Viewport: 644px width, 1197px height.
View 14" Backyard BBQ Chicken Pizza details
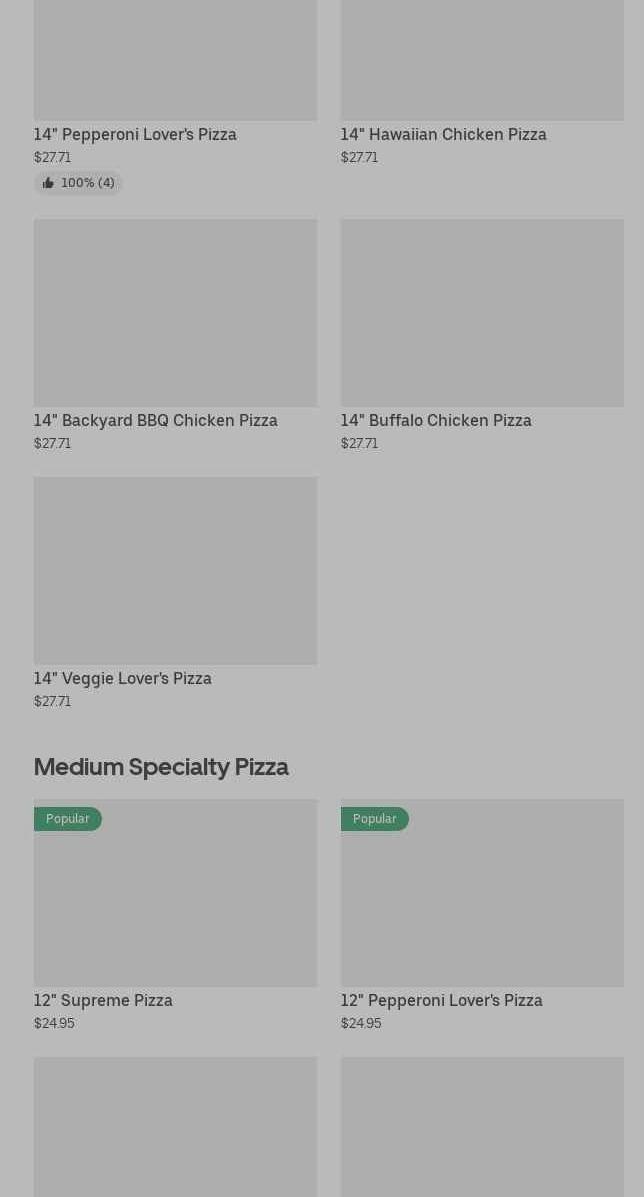click(175, 336)
